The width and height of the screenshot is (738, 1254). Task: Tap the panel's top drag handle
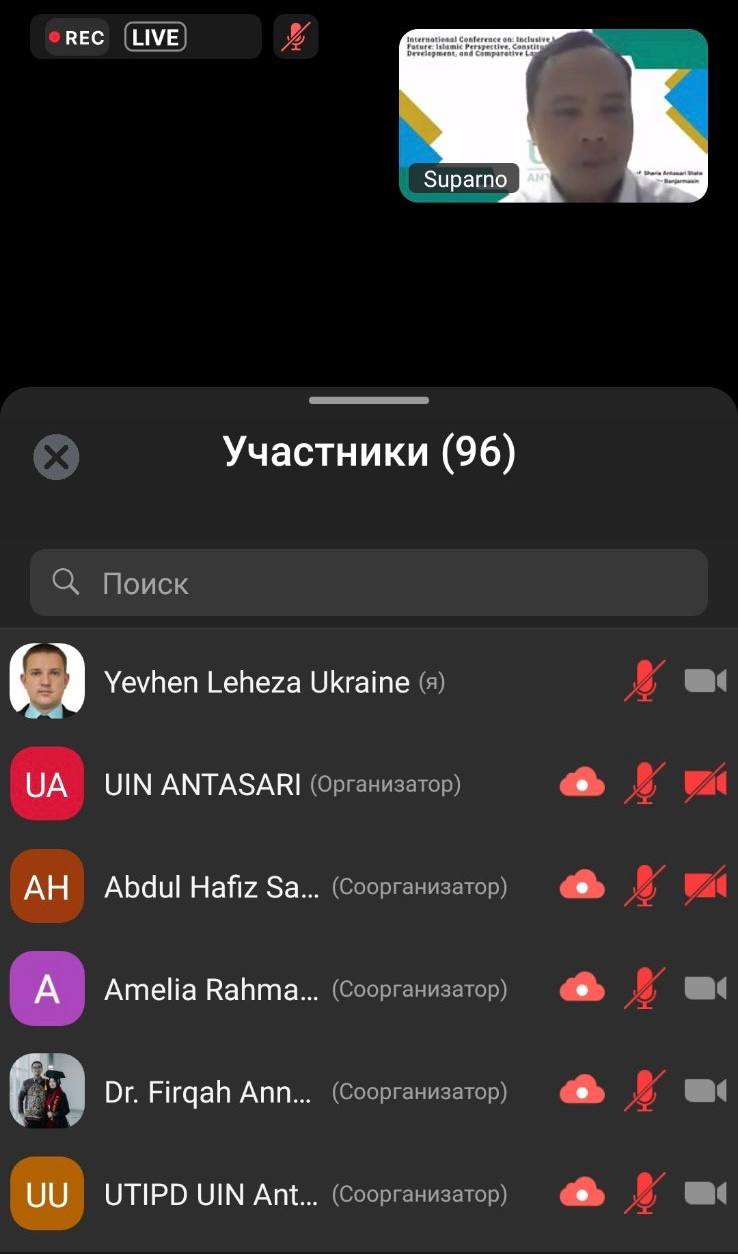coord(369,400)
